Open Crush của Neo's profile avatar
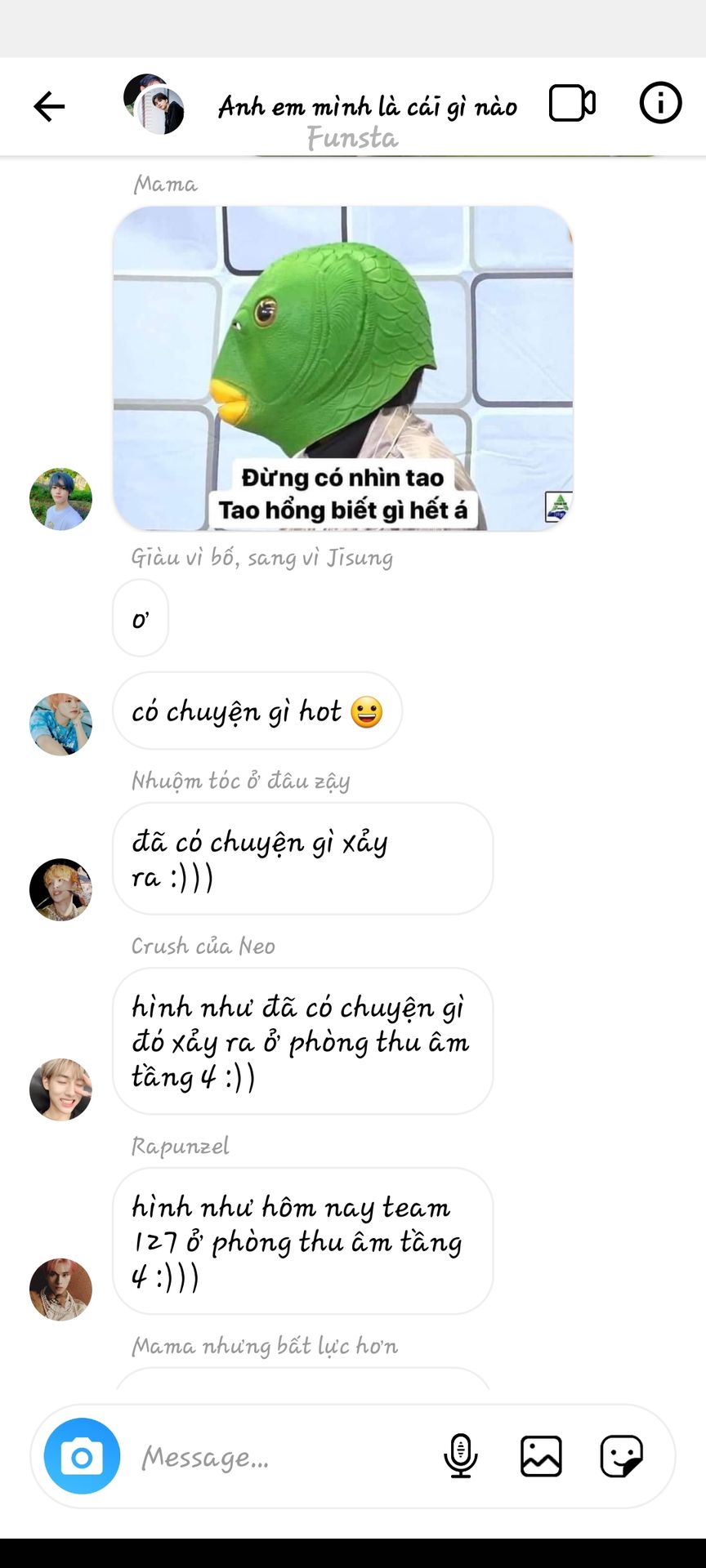 pyautogui.click(x=60, y=1089)
